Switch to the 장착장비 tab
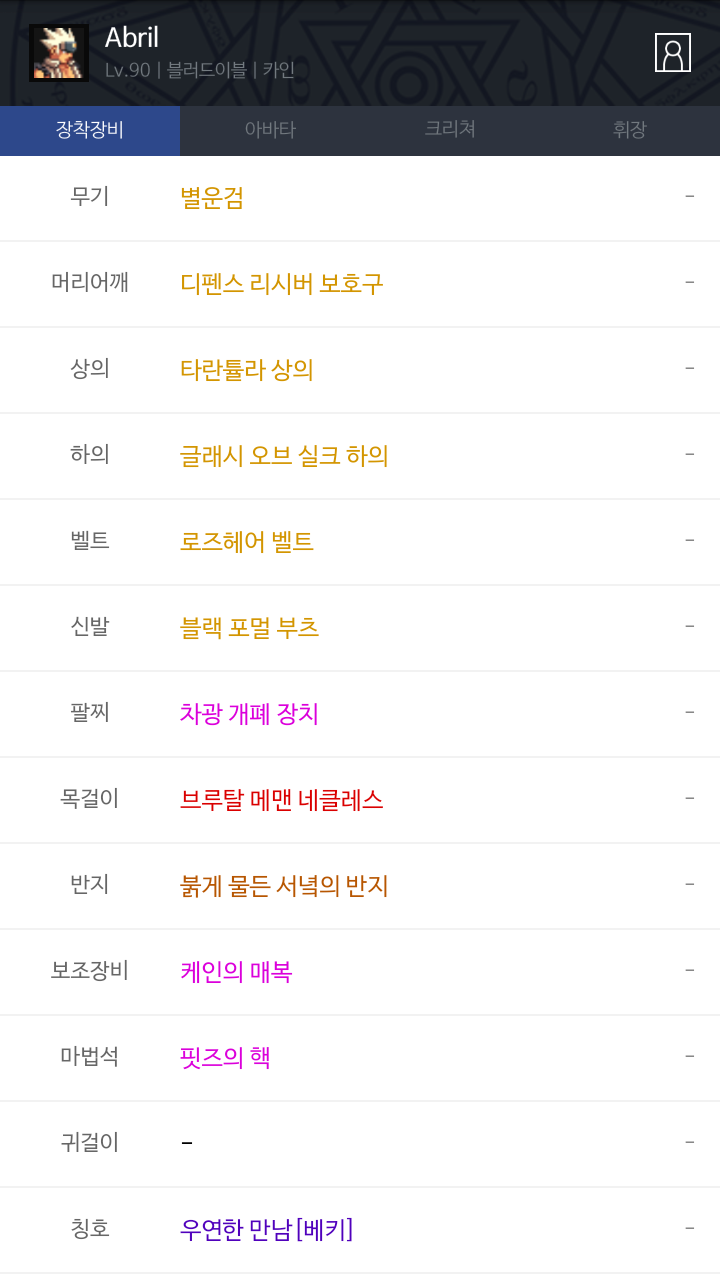720x1280 pixels. click(x=90, y=130)
